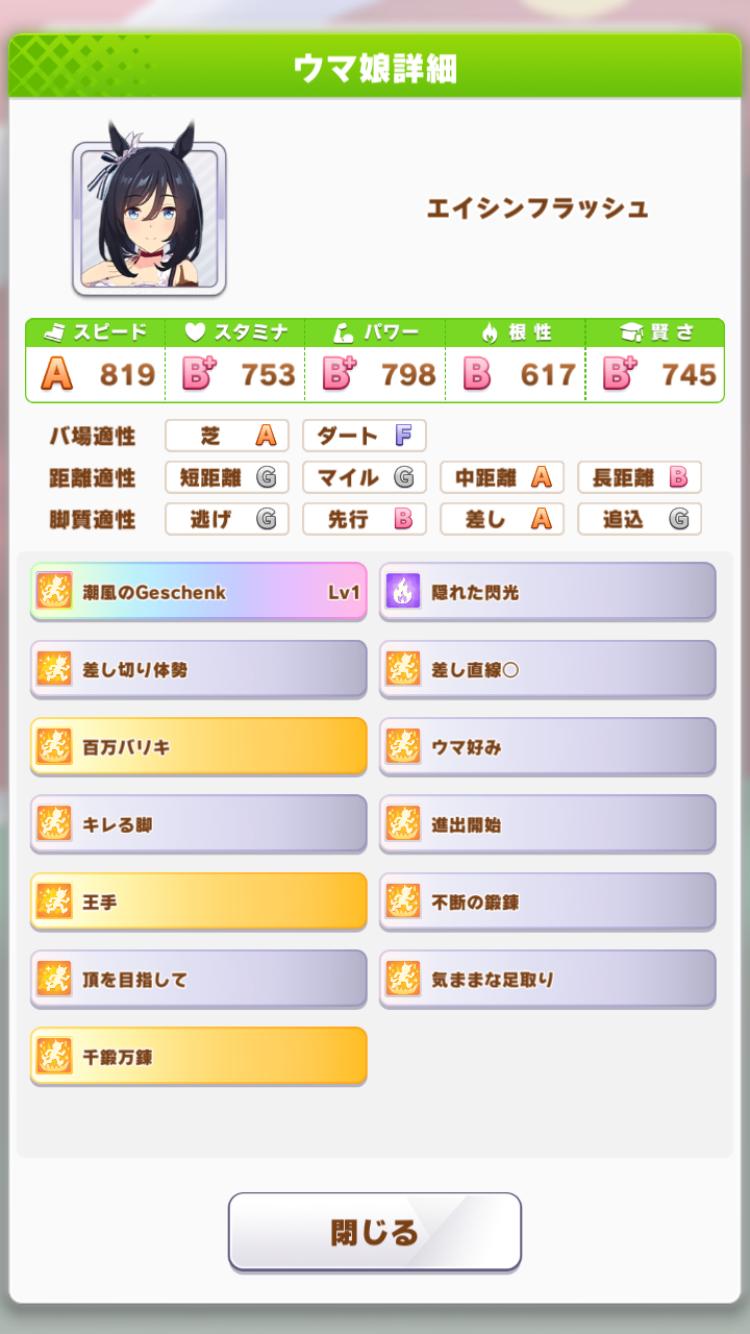Open the 百万バリキ skill description
Image resolution: width=750 pixels, height=1334 pixels.
(198, 746)
